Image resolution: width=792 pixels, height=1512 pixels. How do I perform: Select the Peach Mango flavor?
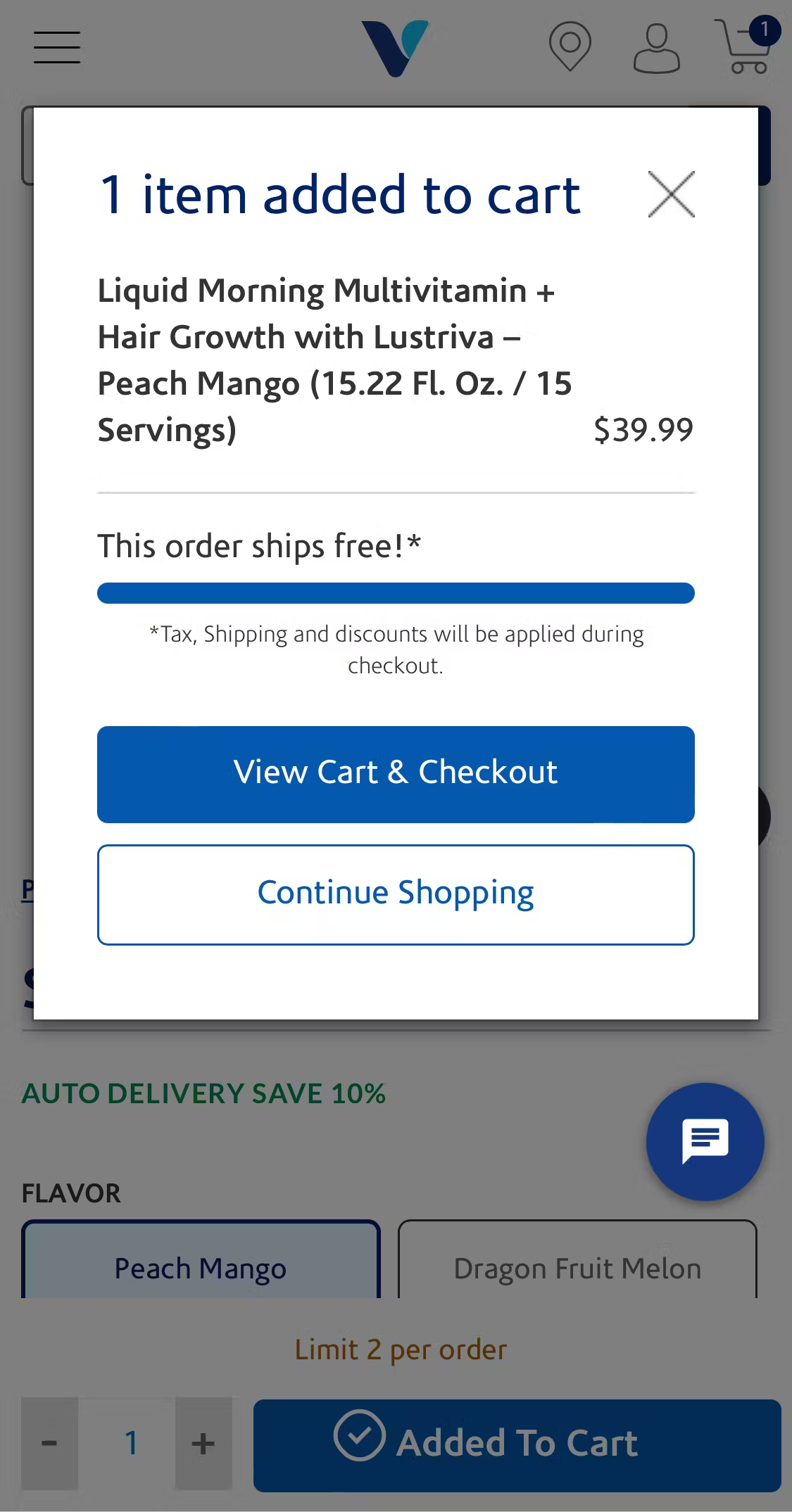(x=201, y=1269)
